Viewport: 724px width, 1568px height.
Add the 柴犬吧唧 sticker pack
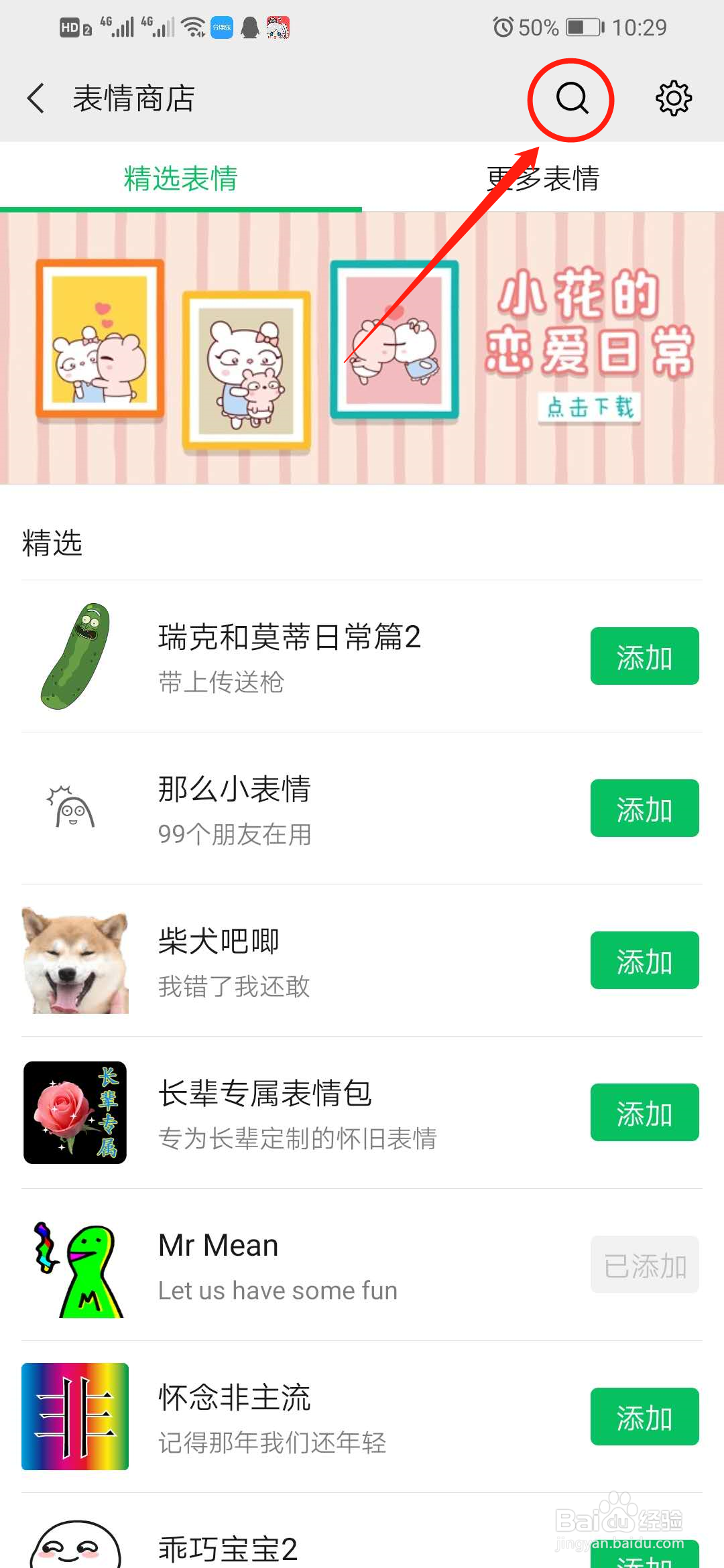[x=644, y=960]
